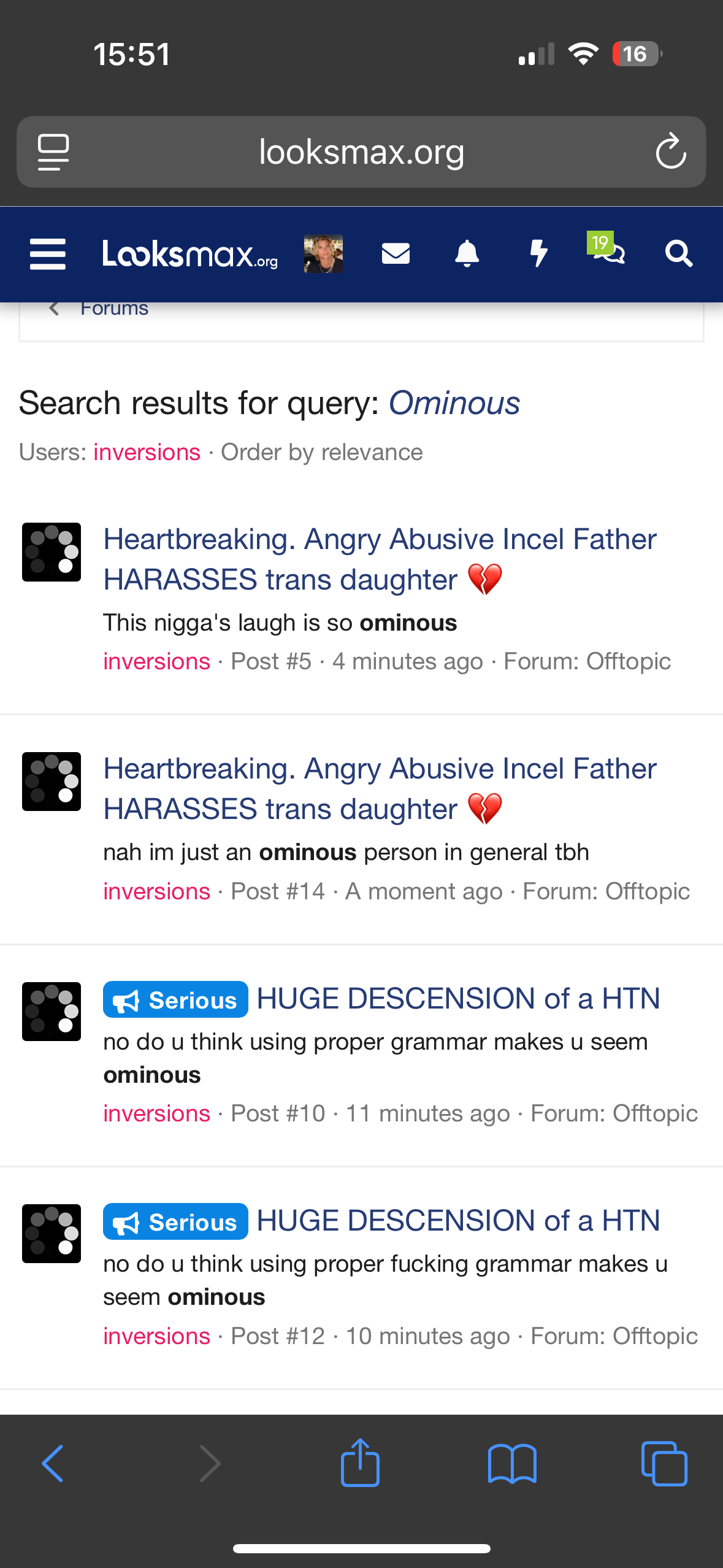Image resolution: width=723 pixels, height=1568 pixels.
Task: Go back to the previous Safari page
Action: click(x=53, y=1463)
